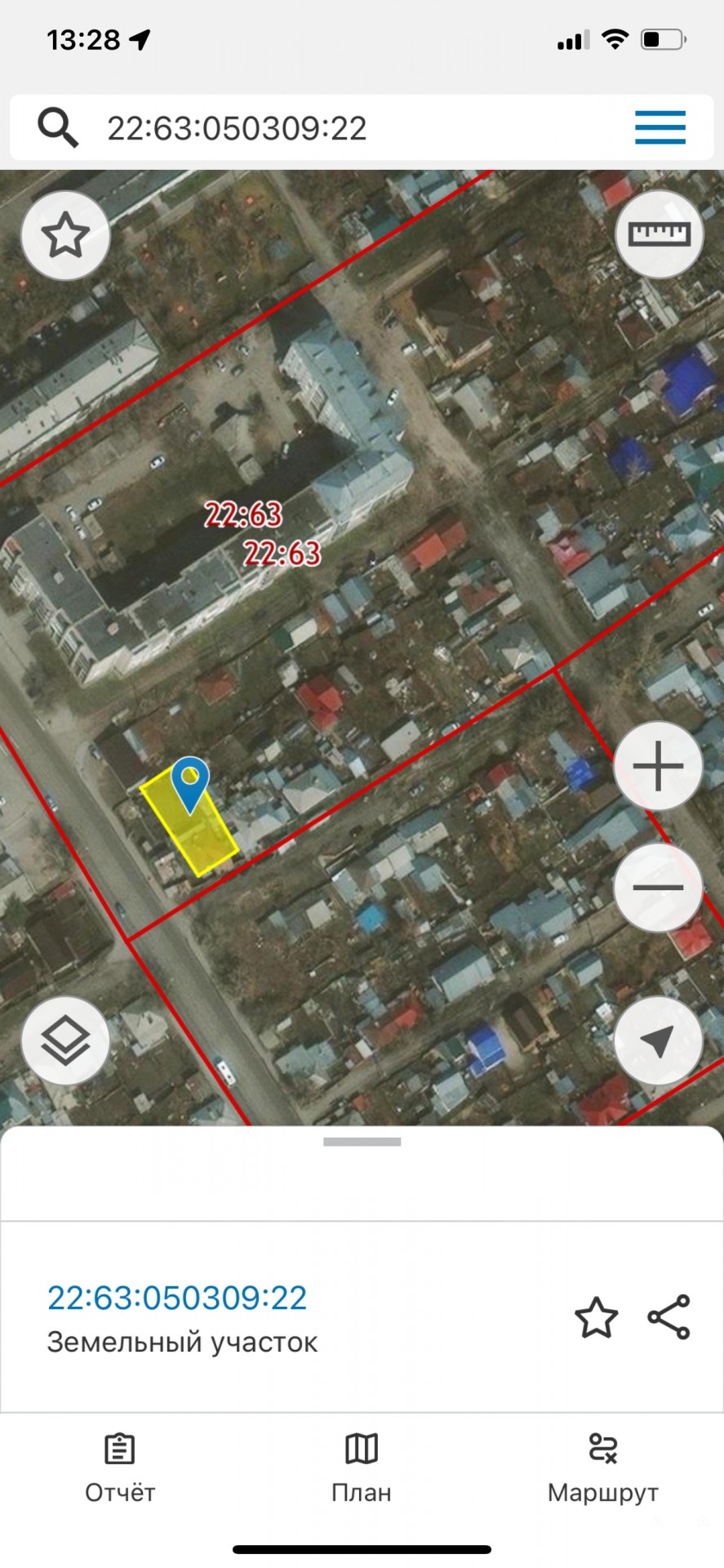Tap the blue pin on the yellow parcel
Screen dimensions: 724x1568
190,784
